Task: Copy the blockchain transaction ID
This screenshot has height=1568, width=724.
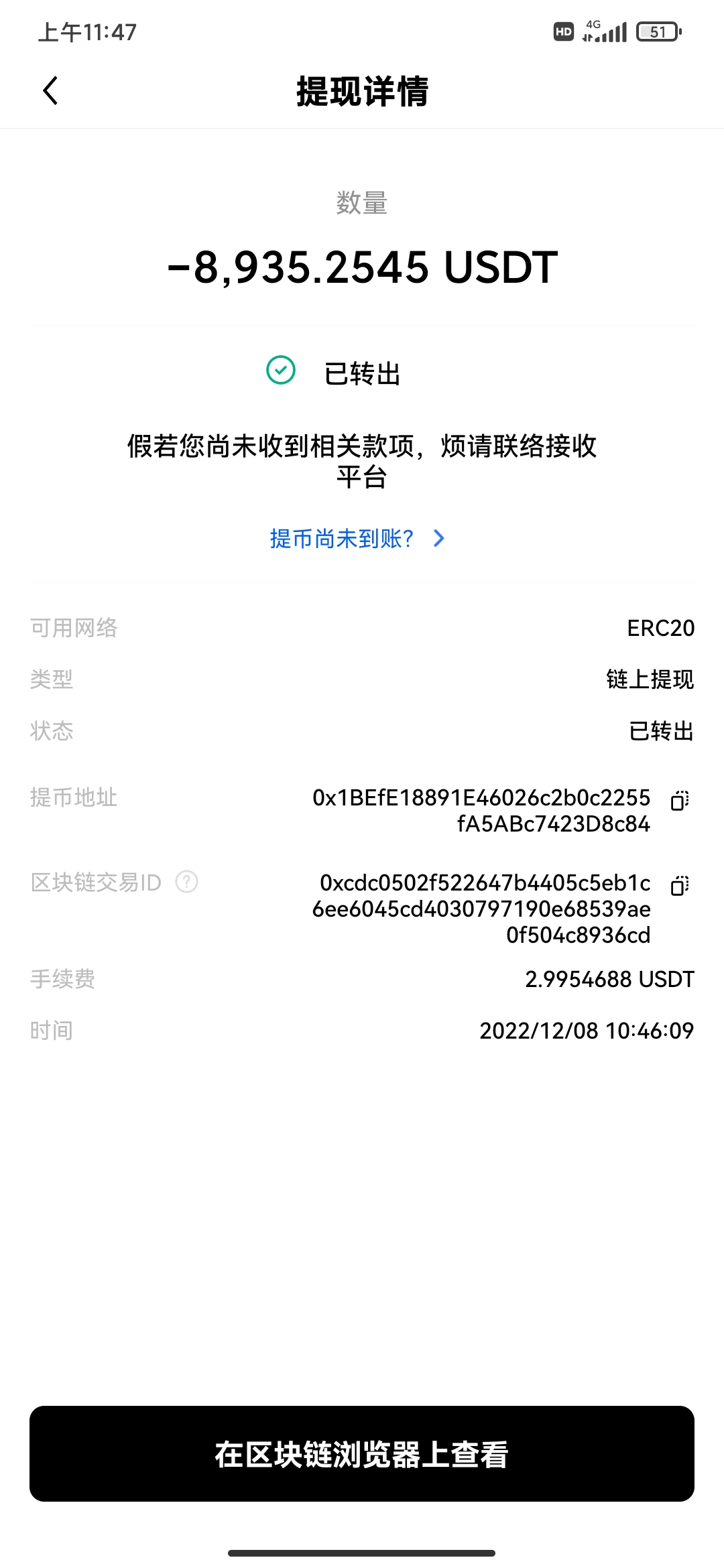Action: pos(679,885)
